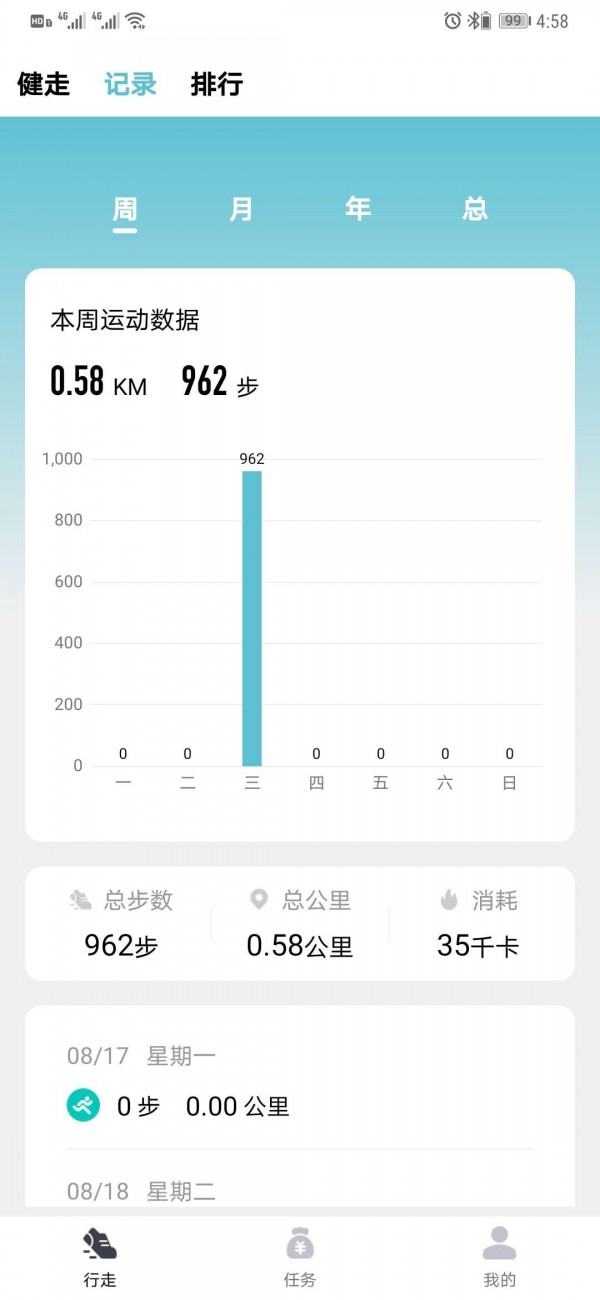
Task: Show weekly data with 周 tab
Action: tap(125, 210)
